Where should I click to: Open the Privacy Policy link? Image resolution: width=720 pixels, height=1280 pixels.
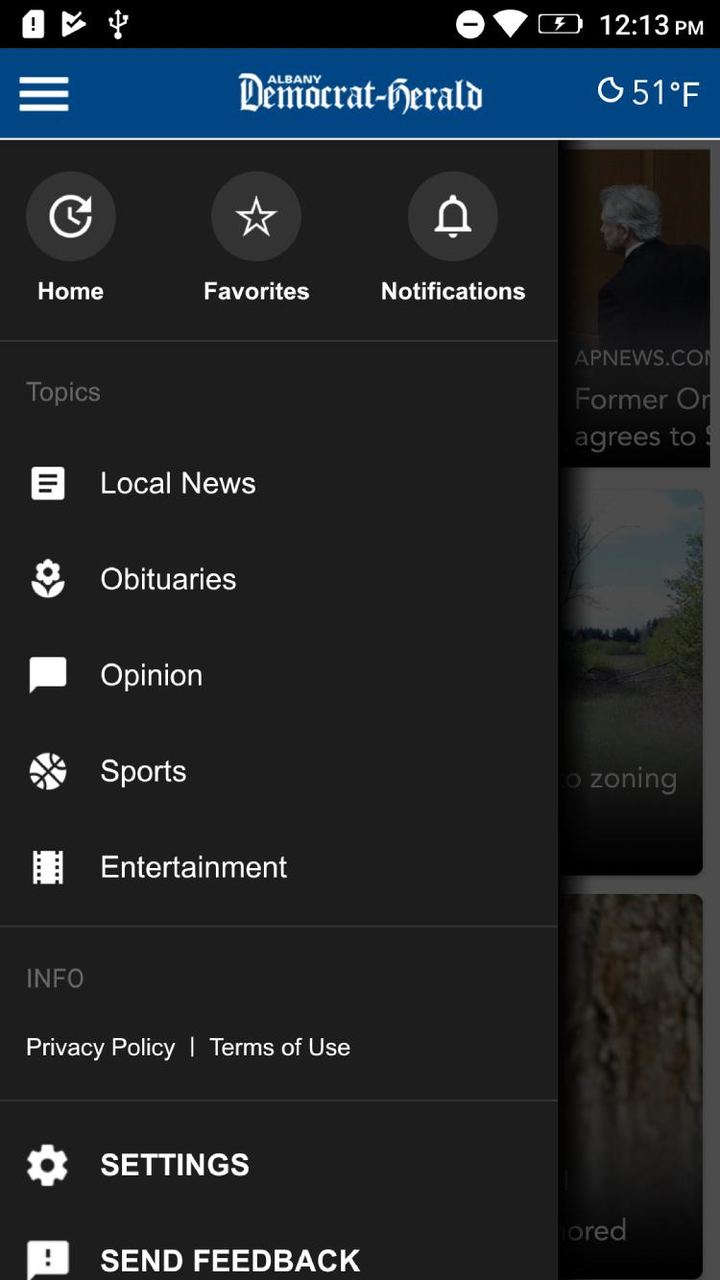[100, 1047]
